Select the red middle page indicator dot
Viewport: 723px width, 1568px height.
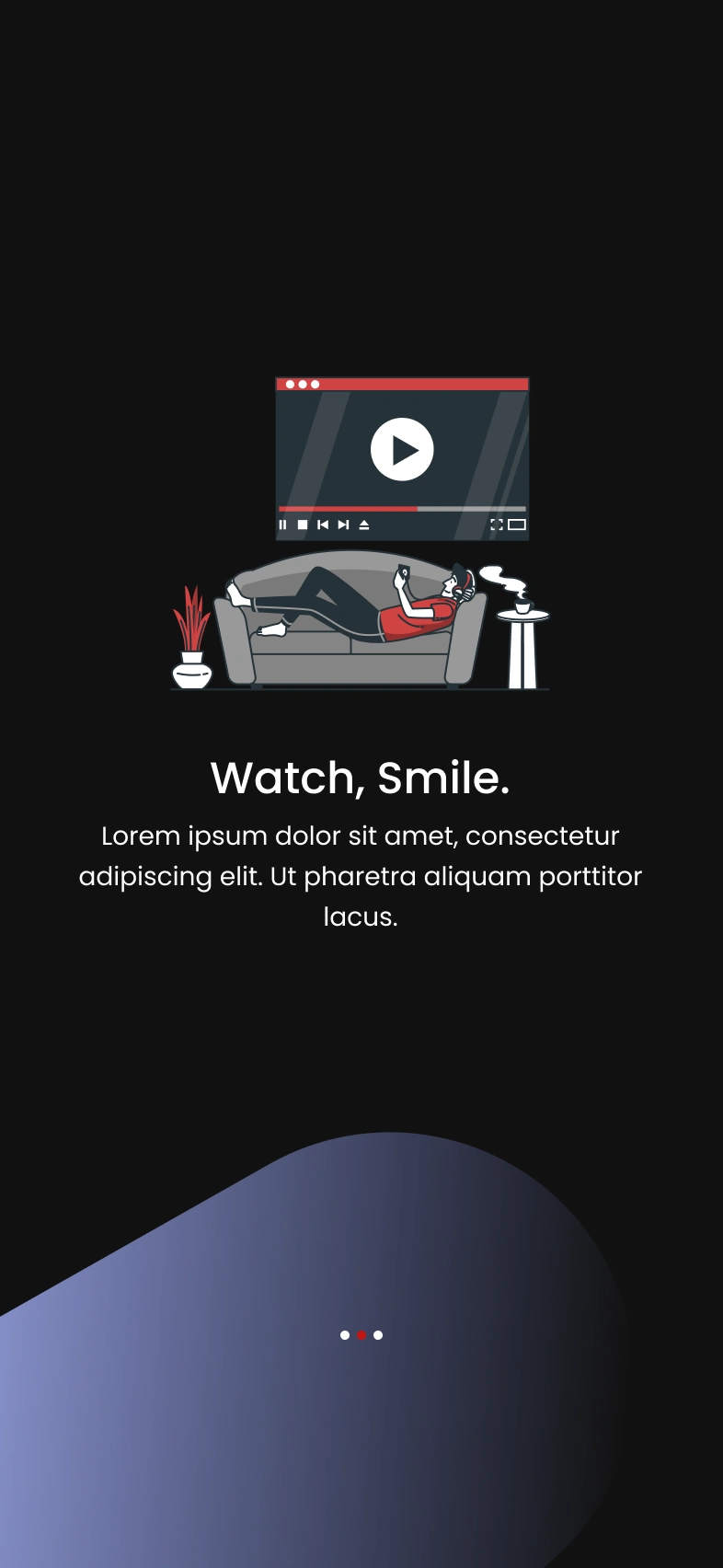[x=361, y=1335]
